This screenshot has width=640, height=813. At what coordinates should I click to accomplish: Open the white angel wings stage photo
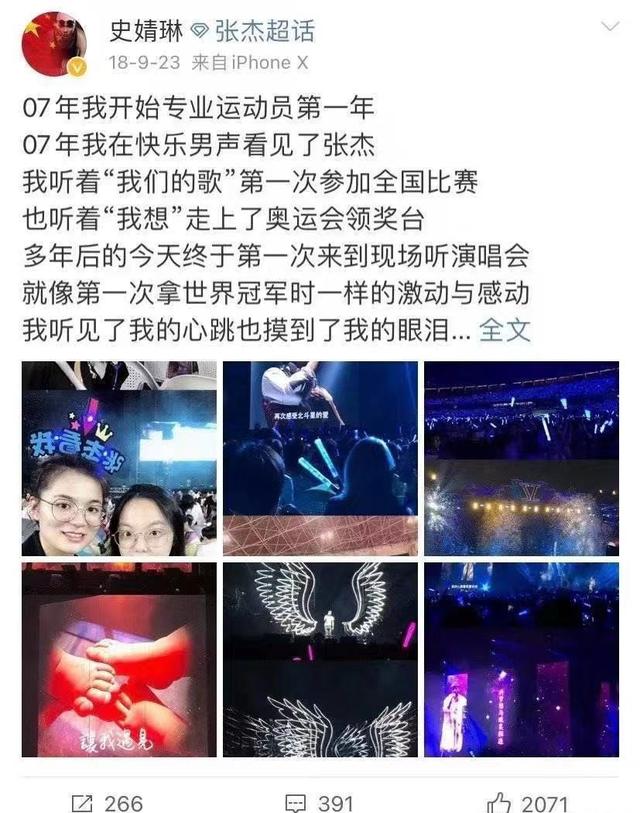(x=320, y=660)
